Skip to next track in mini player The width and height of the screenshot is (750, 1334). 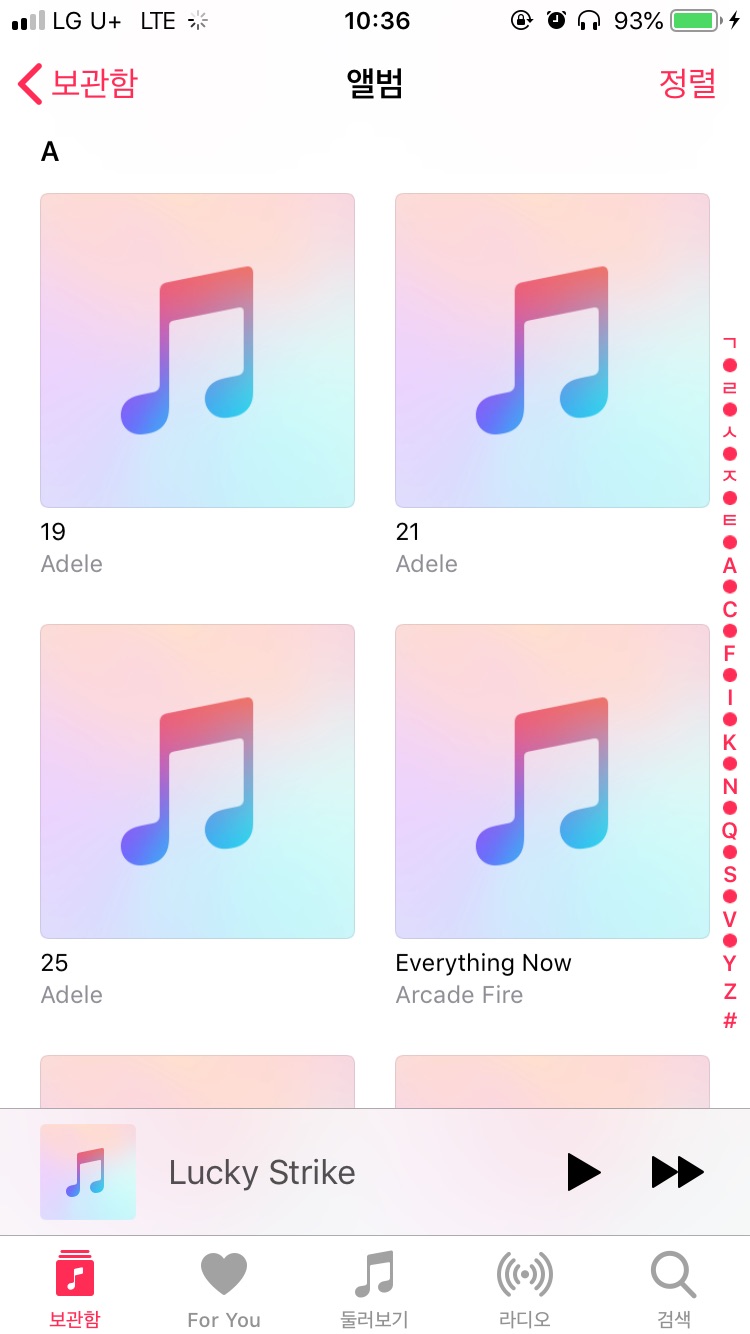(677, 1172)
